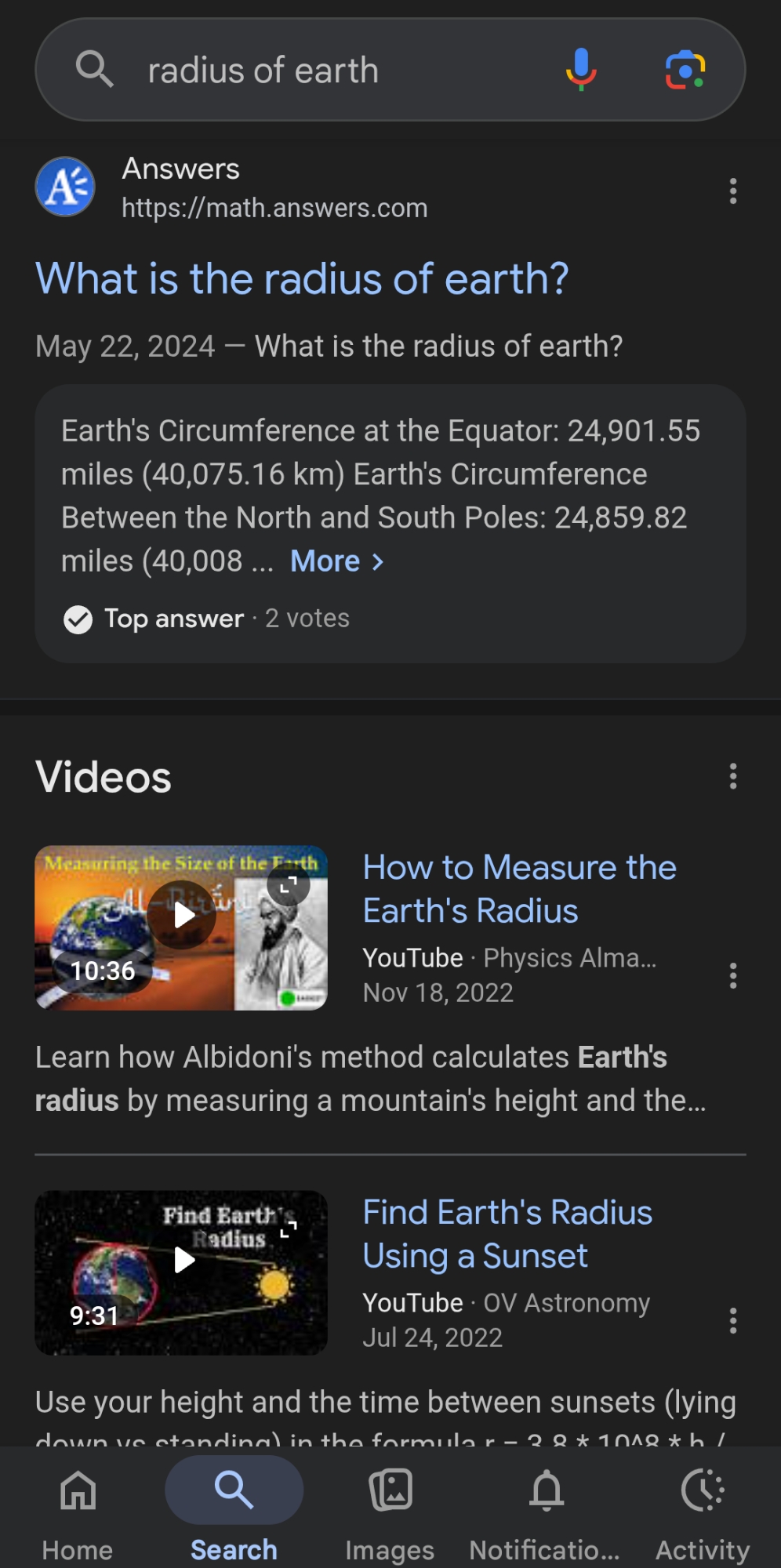Open 'What is the radius of earth?' result
This screenshot has height=1568, width=781.
(302, 279)
